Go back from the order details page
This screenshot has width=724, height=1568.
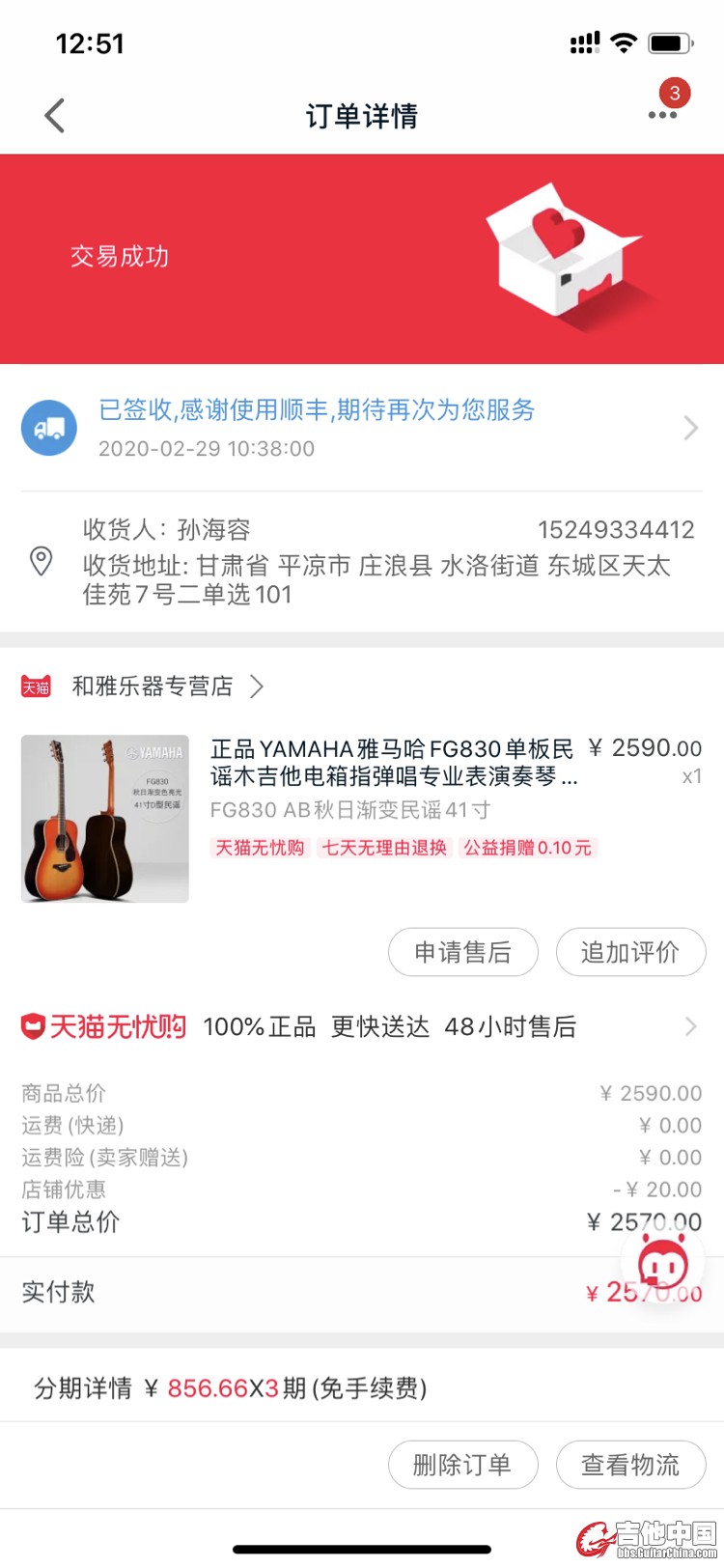55,116
